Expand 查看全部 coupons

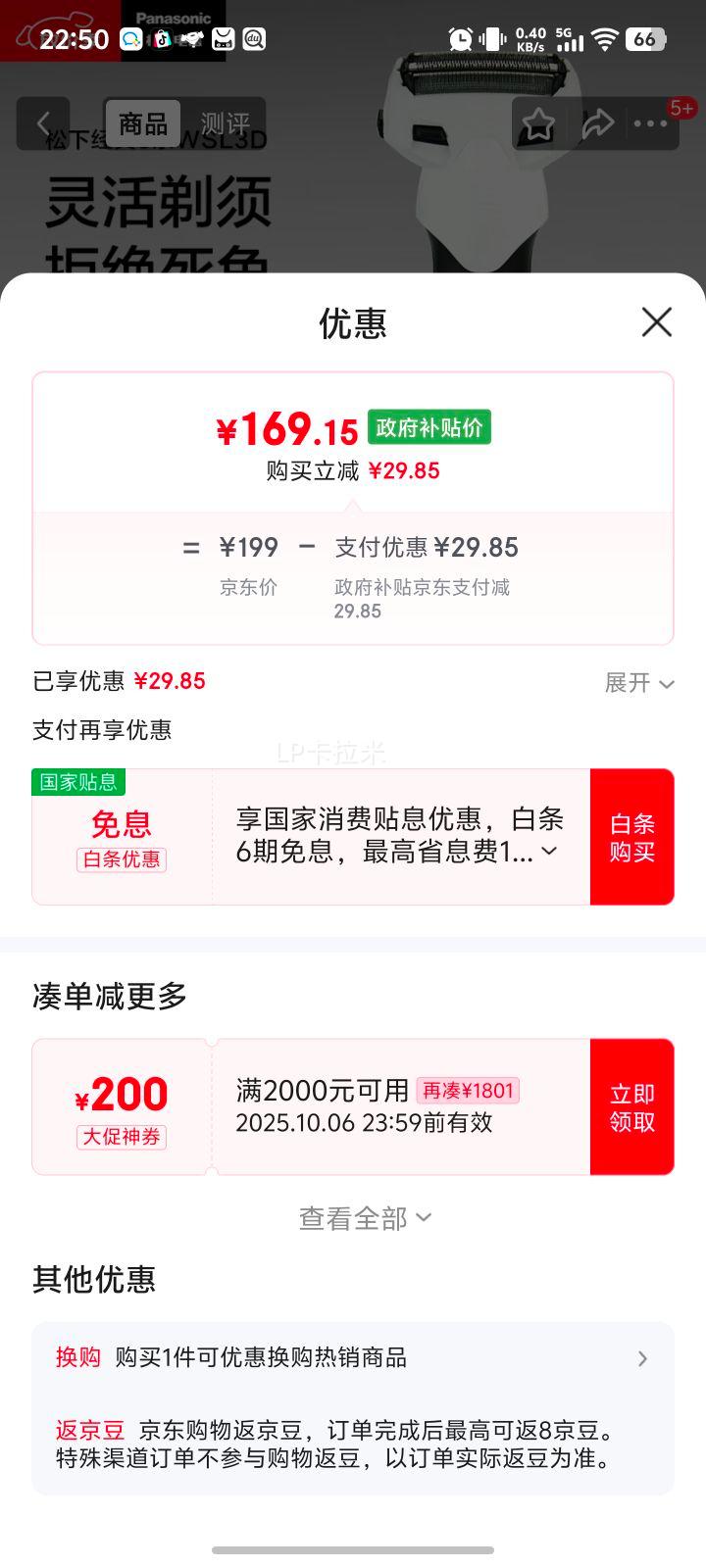tap(365, 1218)
